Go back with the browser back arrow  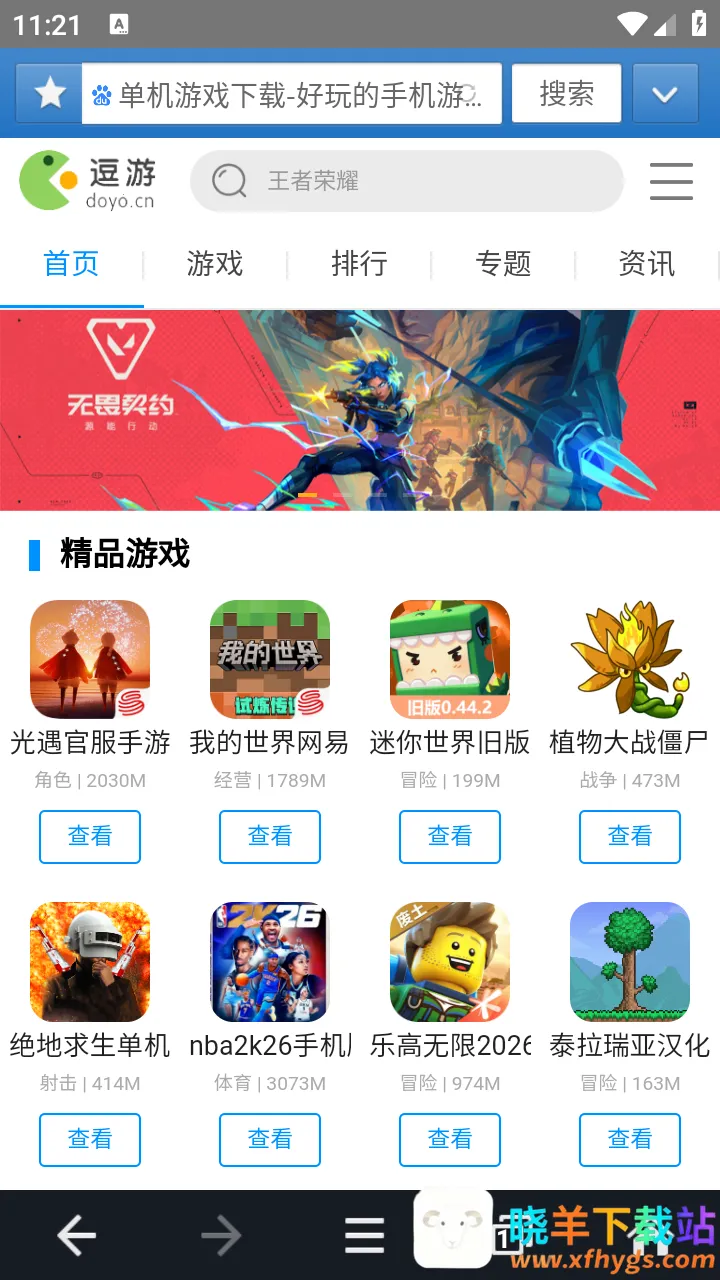76,1237
